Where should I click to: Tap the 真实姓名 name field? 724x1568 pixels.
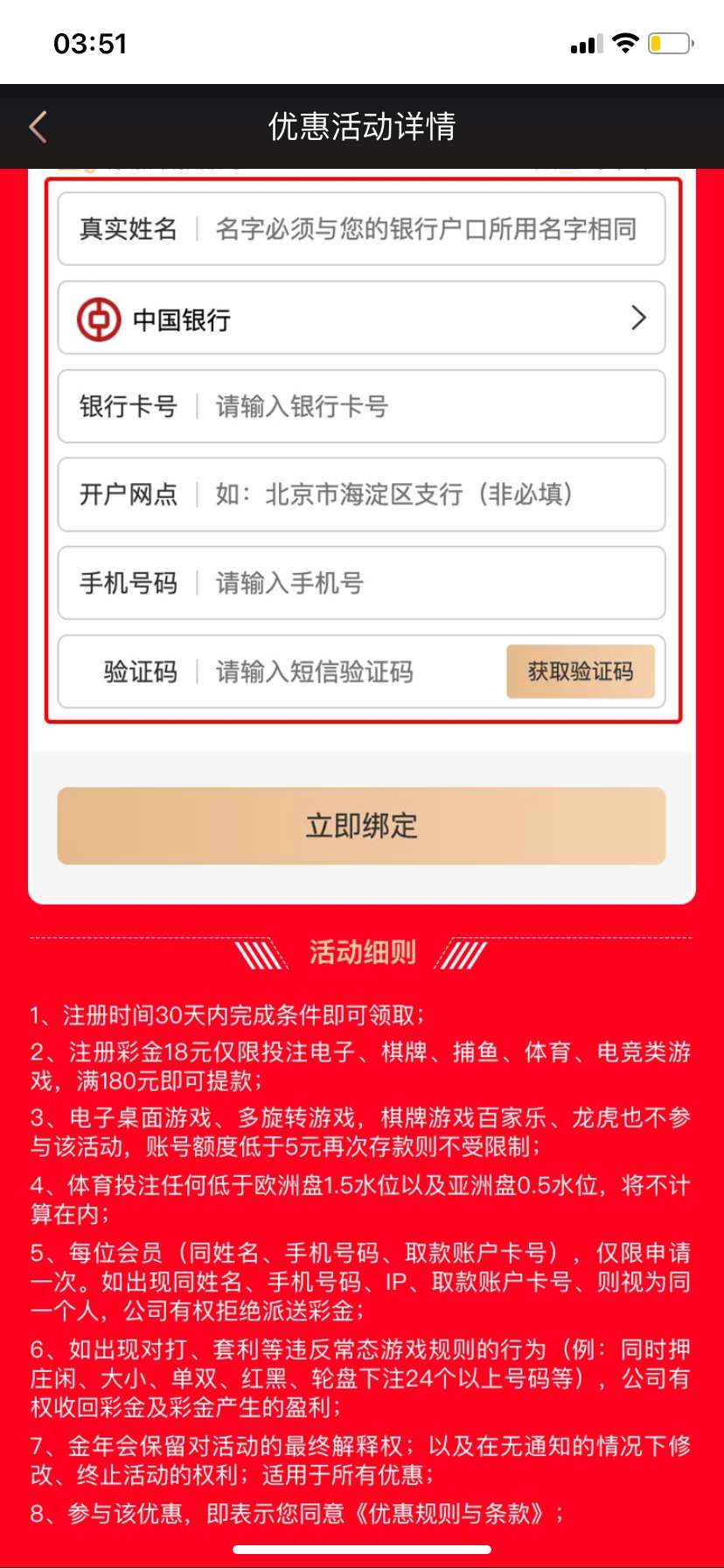[x=424, y=229]
